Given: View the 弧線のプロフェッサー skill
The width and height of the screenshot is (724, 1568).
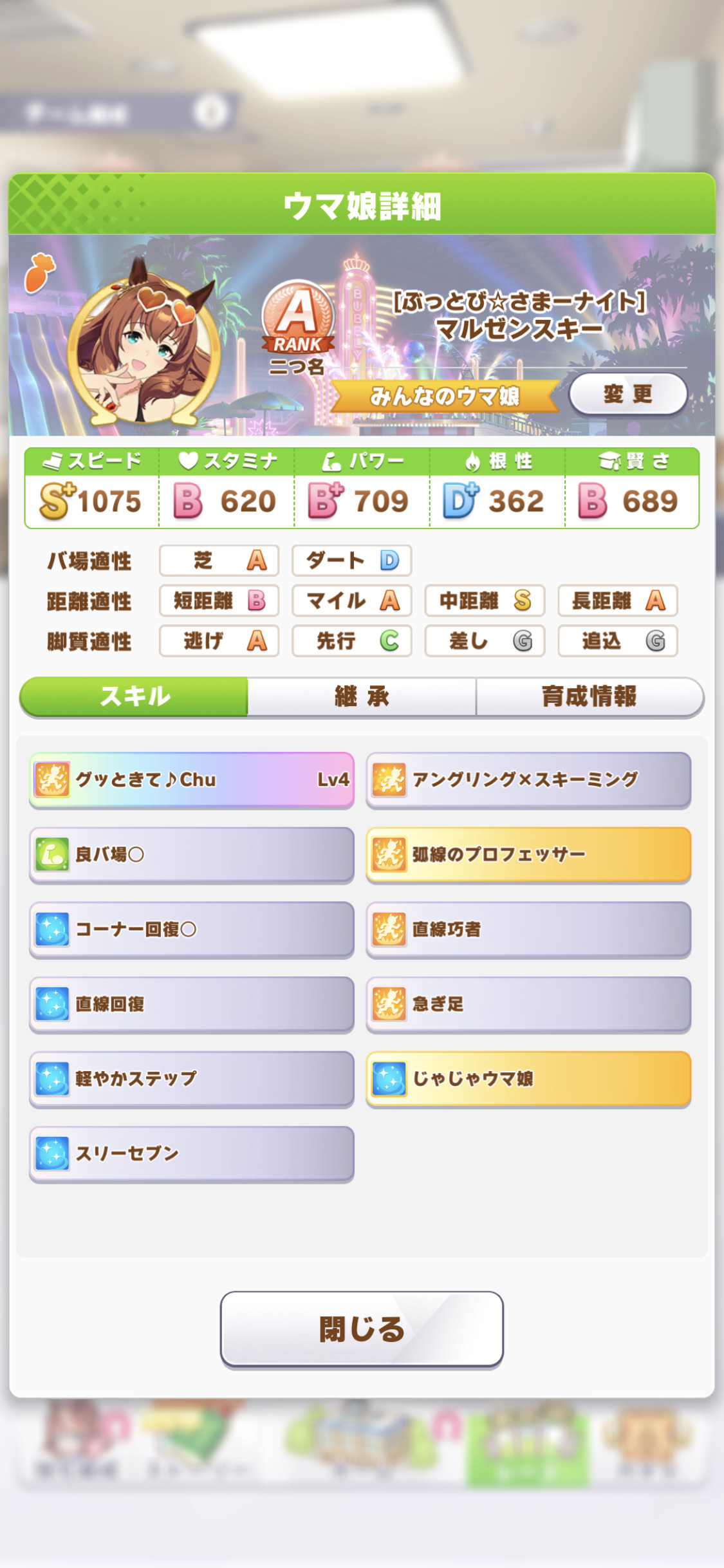Looking at the screenshot, I should pyautogui.click(x=528, y=855).
